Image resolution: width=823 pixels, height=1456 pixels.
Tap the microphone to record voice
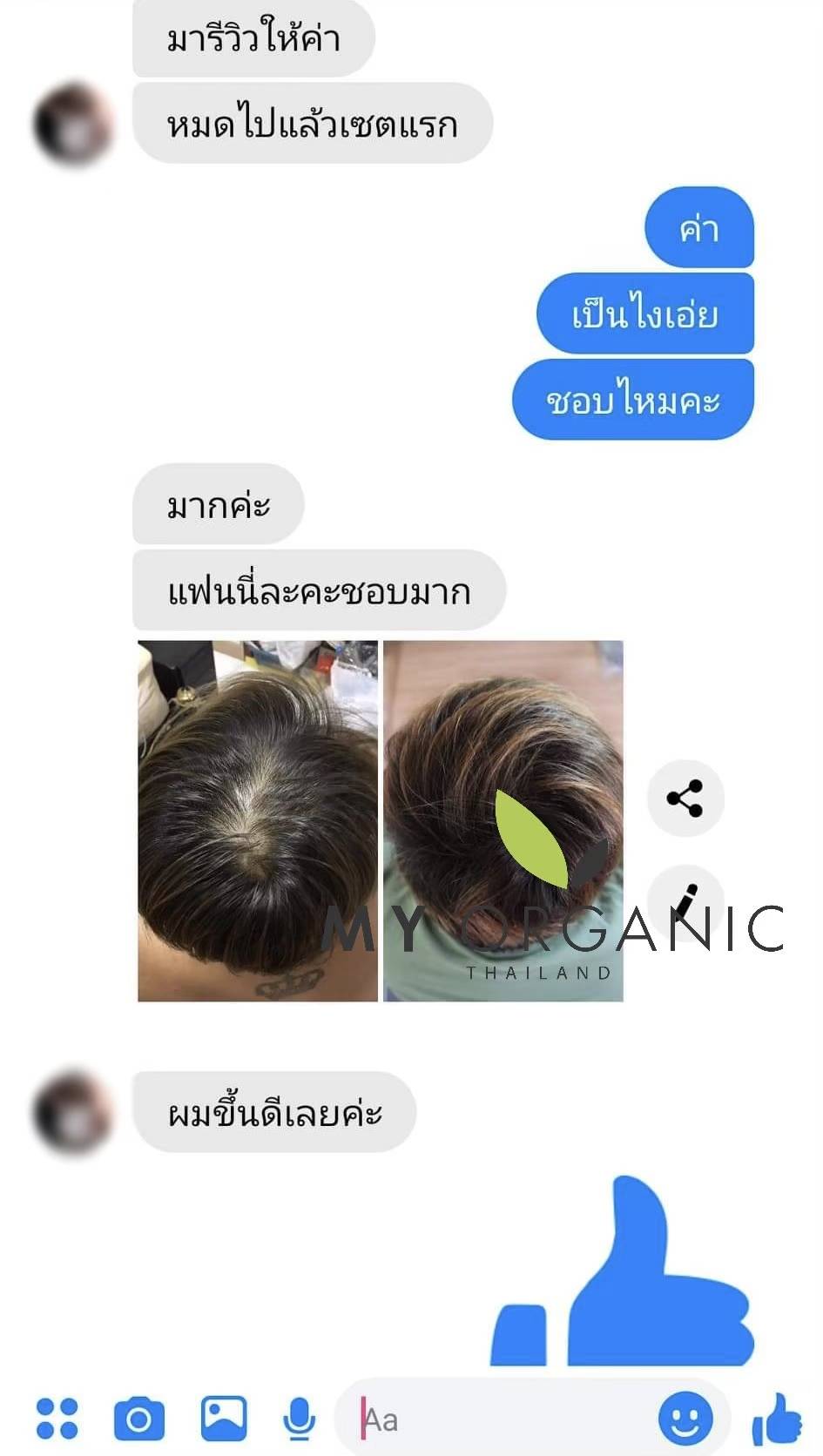[299, 1419]
